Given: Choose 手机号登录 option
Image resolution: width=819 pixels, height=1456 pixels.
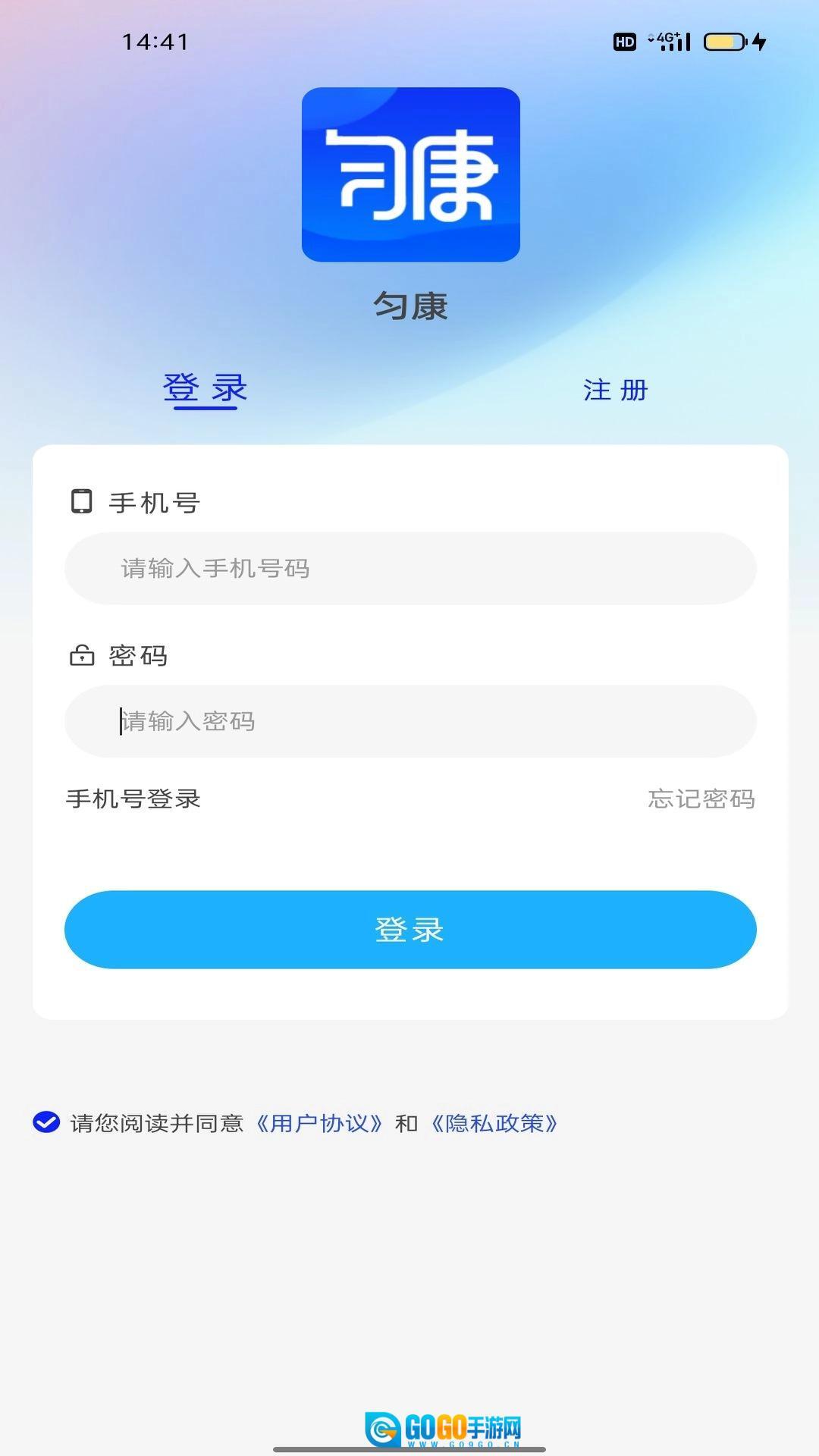Looking at the screenshot, I should click(x=133, y=799).
